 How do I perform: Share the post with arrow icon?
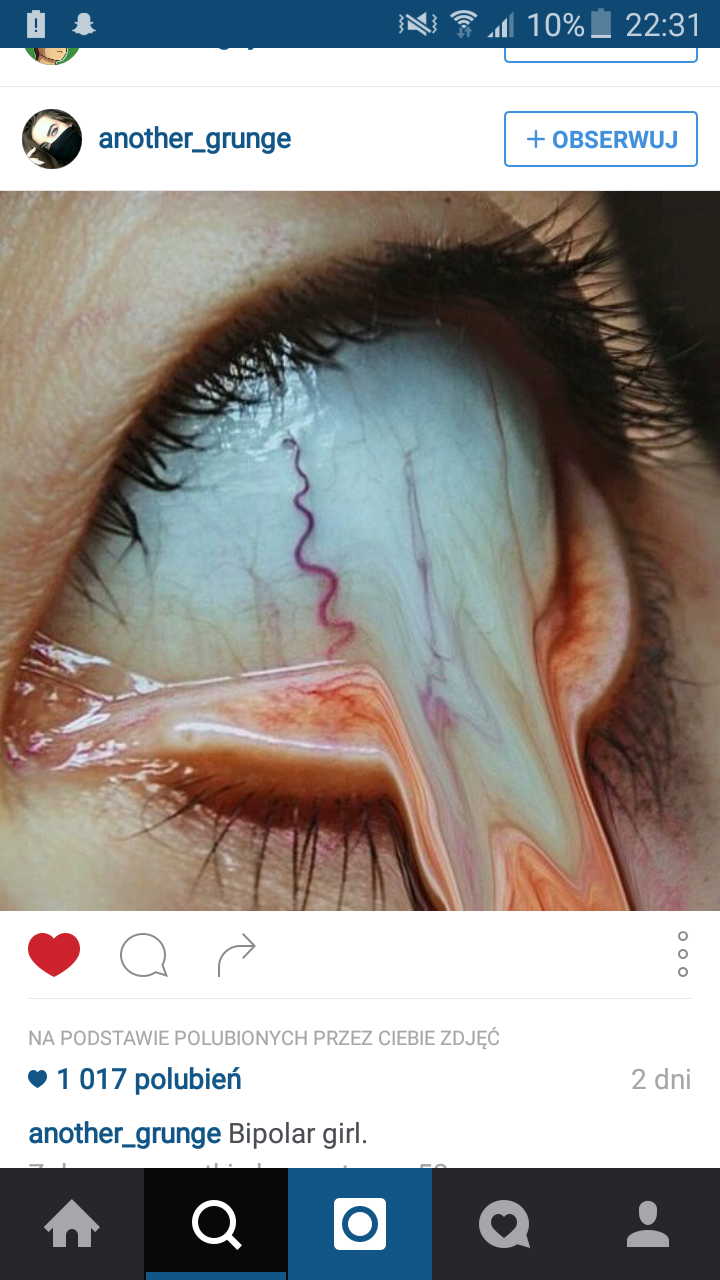pyautogui.click(x=237, y=955)
